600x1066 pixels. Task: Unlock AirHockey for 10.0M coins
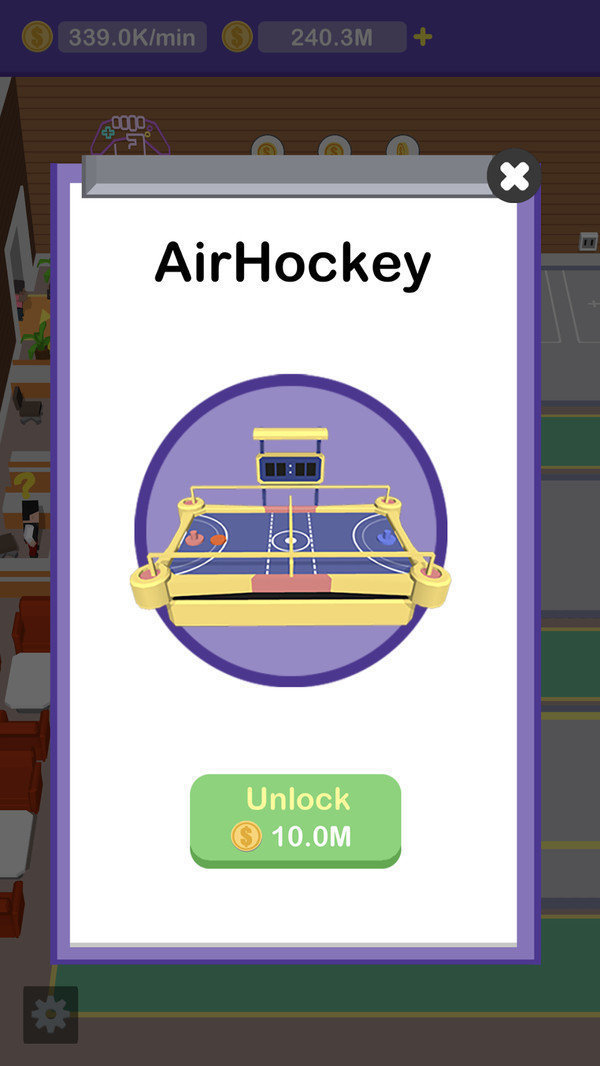(x=296, y=821)
